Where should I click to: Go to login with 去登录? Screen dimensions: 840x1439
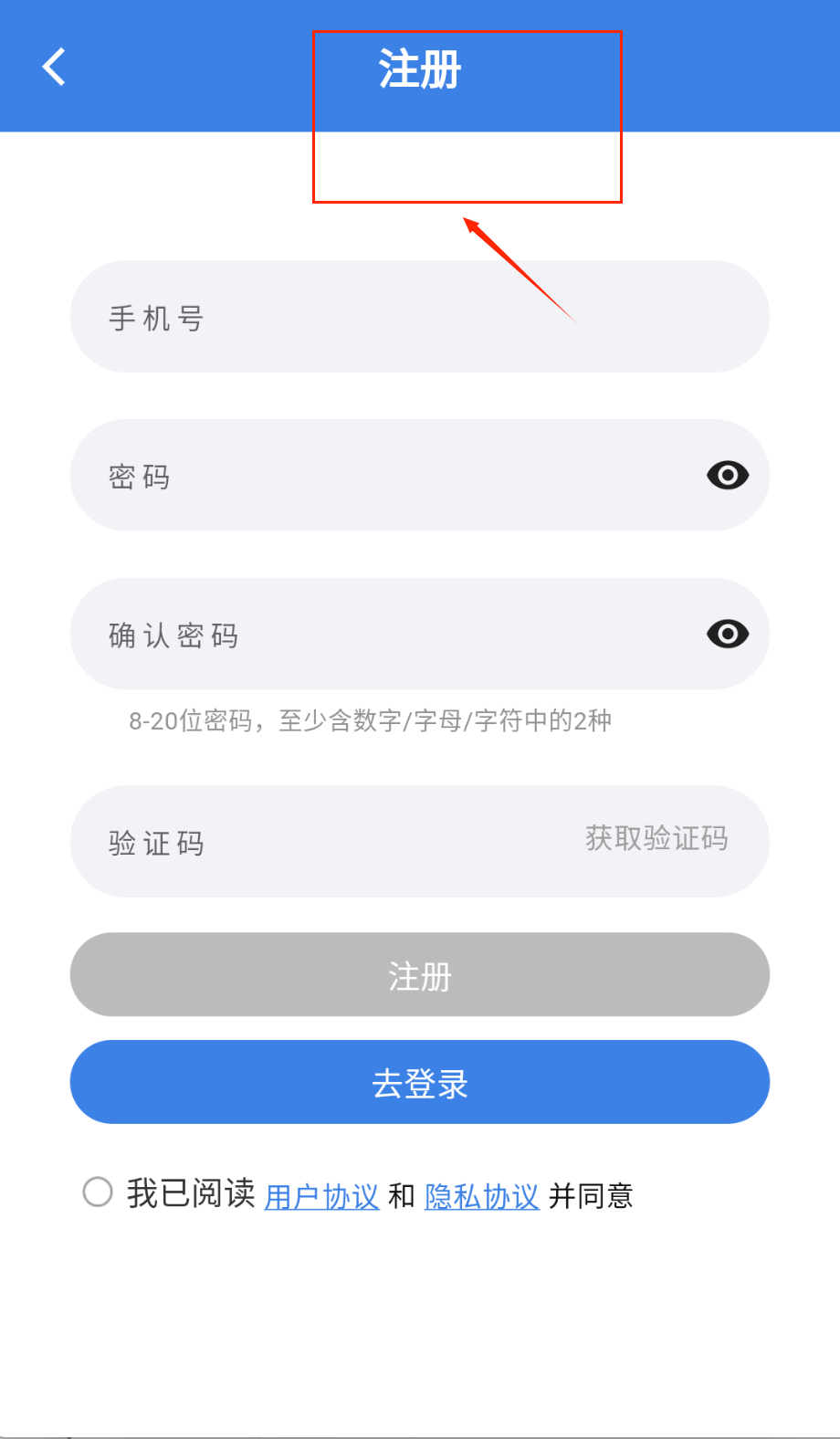pos(420,1083)
